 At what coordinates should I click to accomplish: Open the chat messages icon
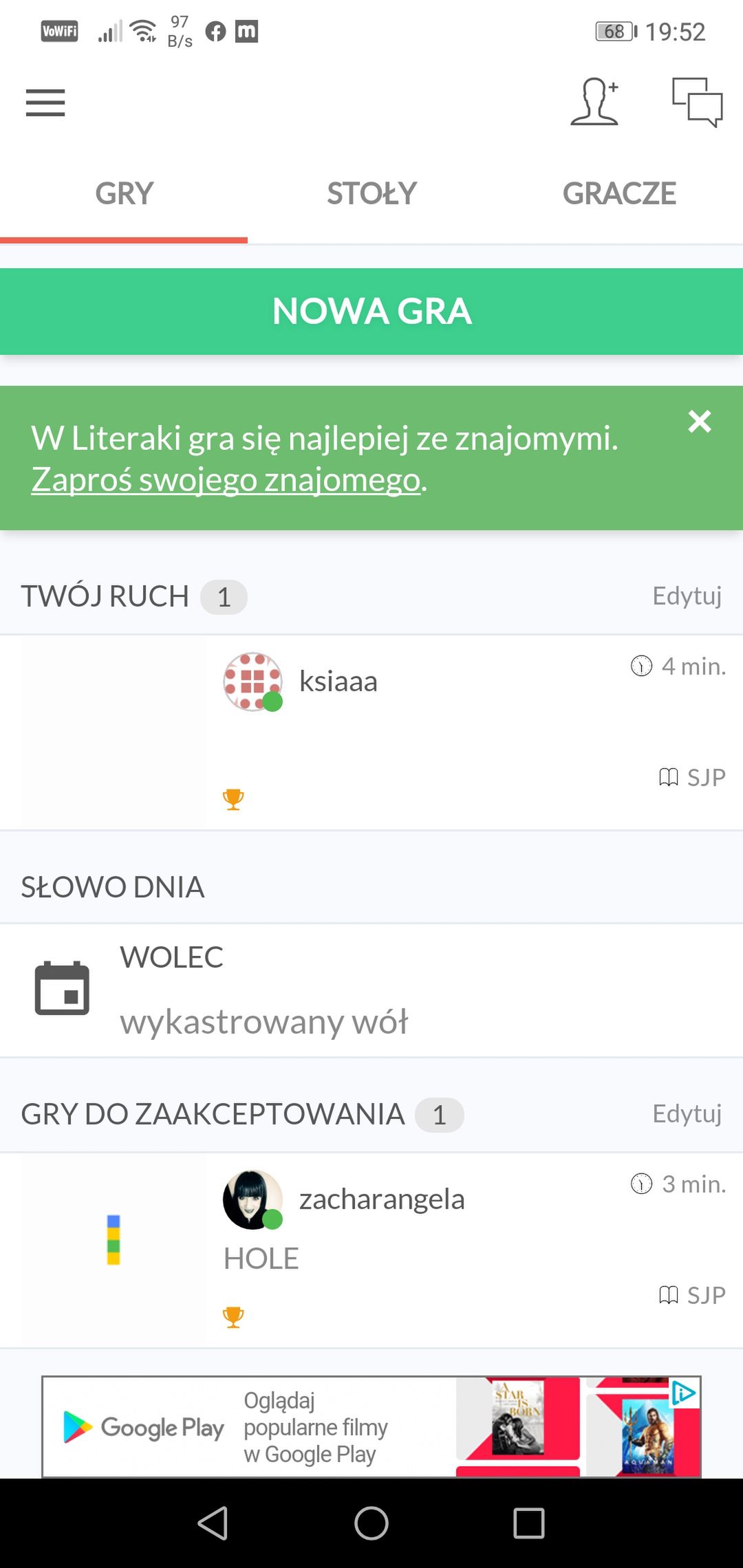click(x=697, y=102)
